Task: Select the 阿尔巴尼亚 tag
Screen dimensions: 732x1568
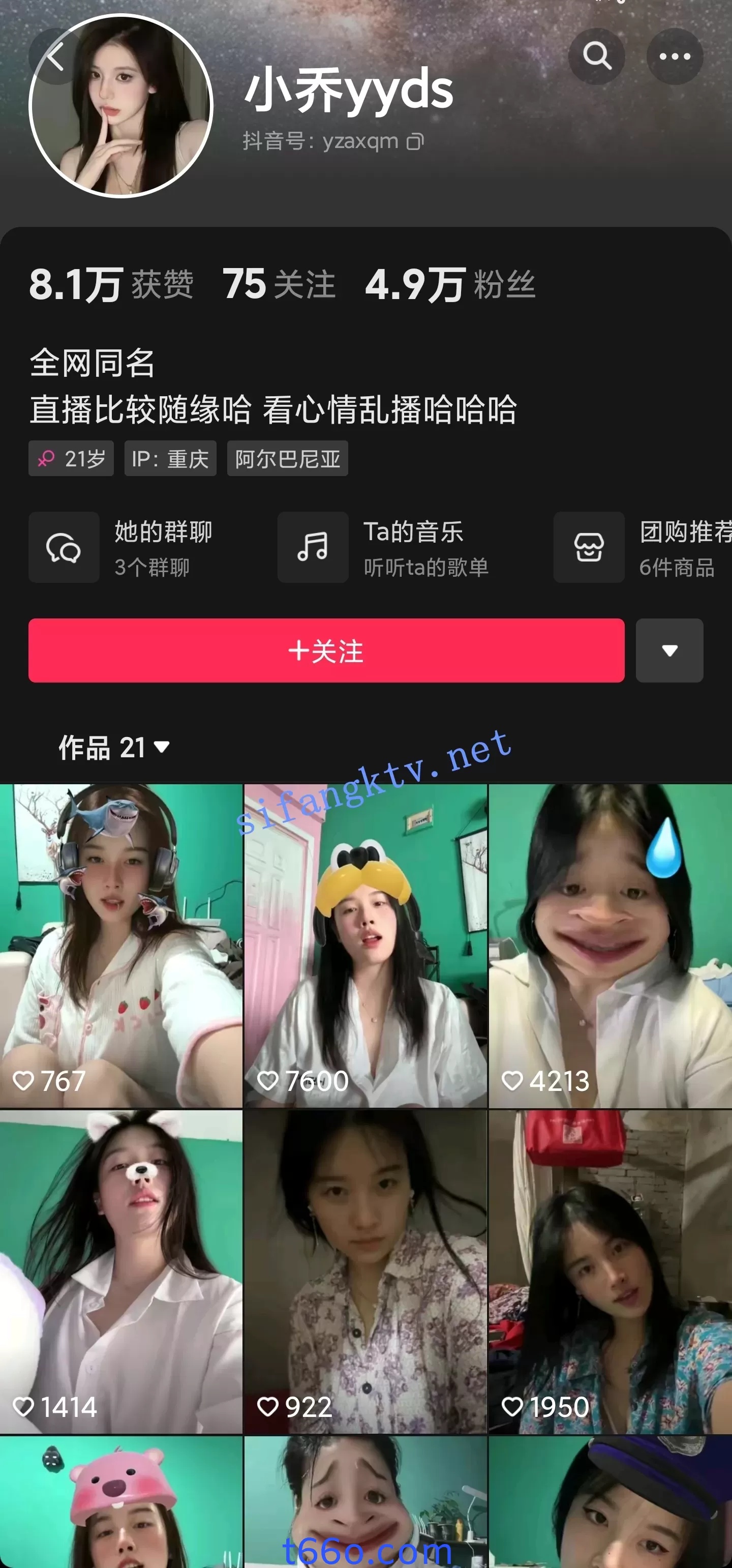Action: coord(287,458)
